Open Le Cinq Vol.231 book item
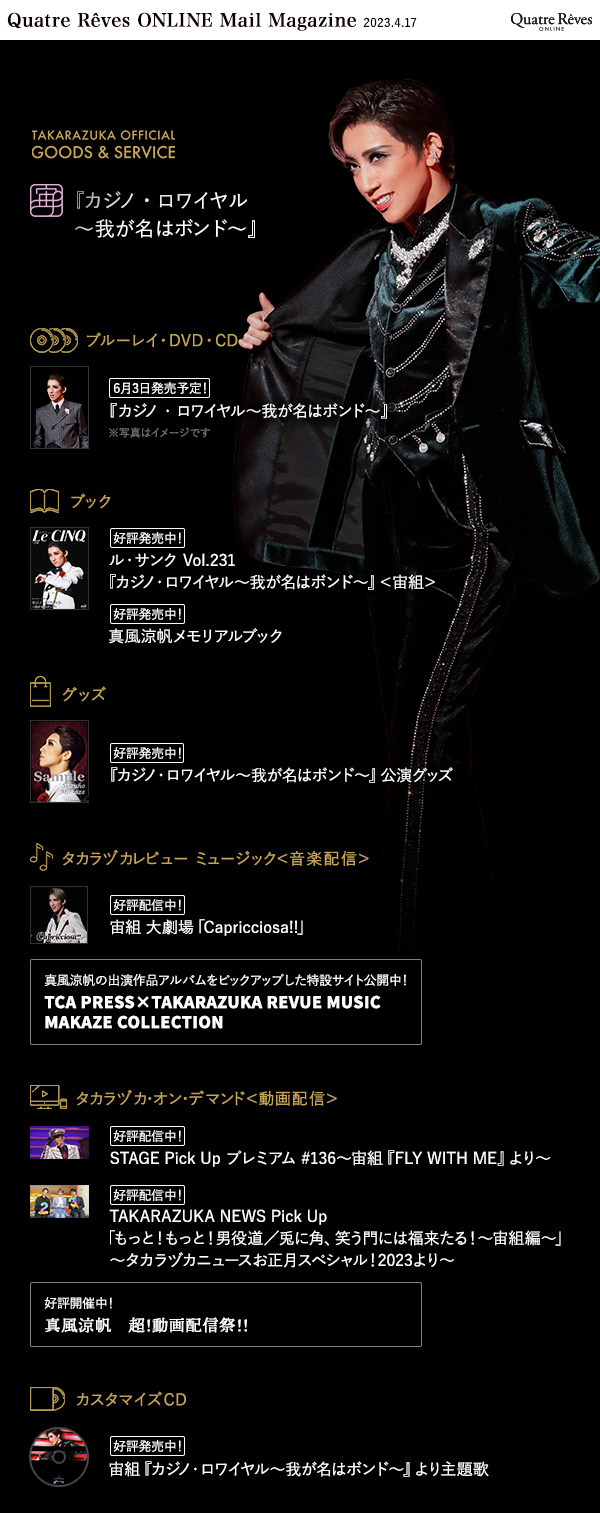This screenshot has width=600, height=1513. tap(270, 570)
